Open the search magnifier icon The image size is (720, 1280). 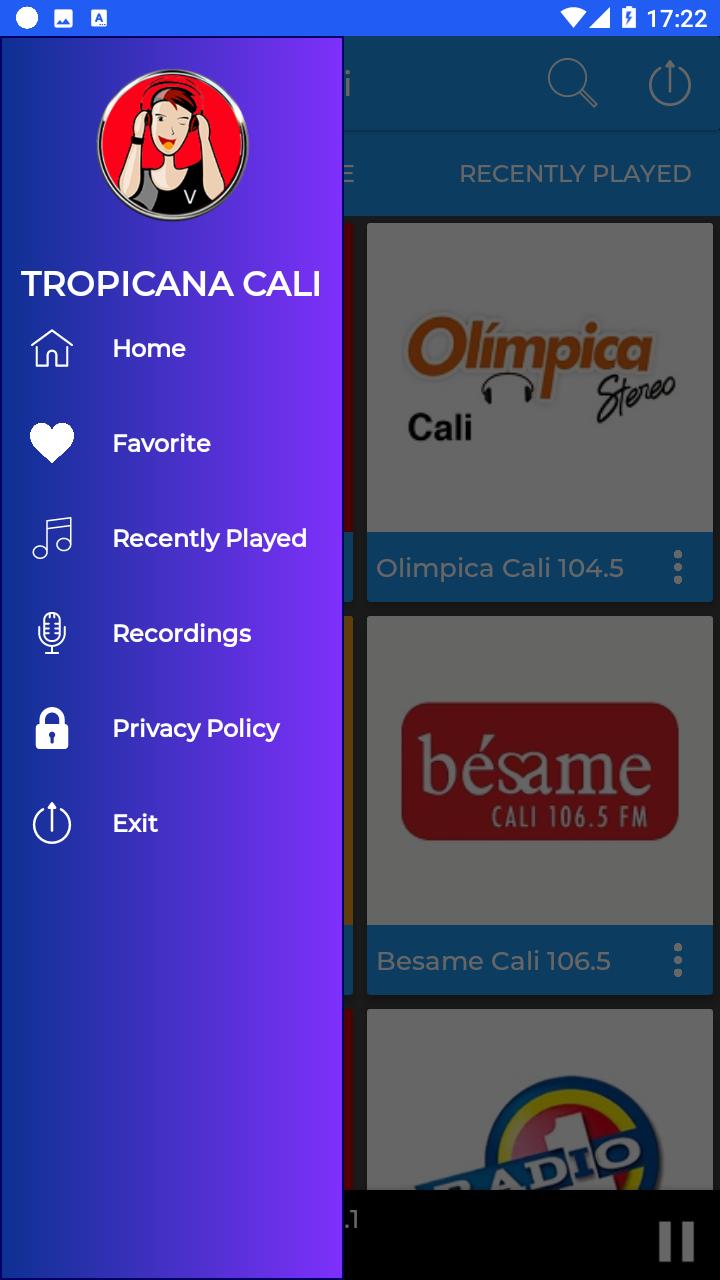[572, 84]
